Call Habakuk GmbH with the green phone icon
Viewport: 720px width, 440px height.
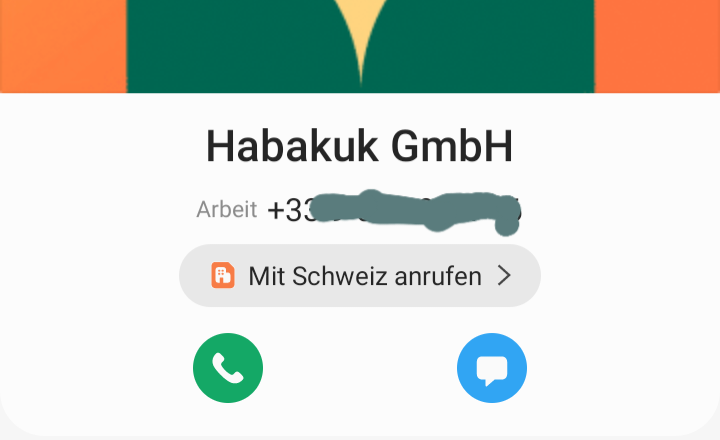[228, 369]
